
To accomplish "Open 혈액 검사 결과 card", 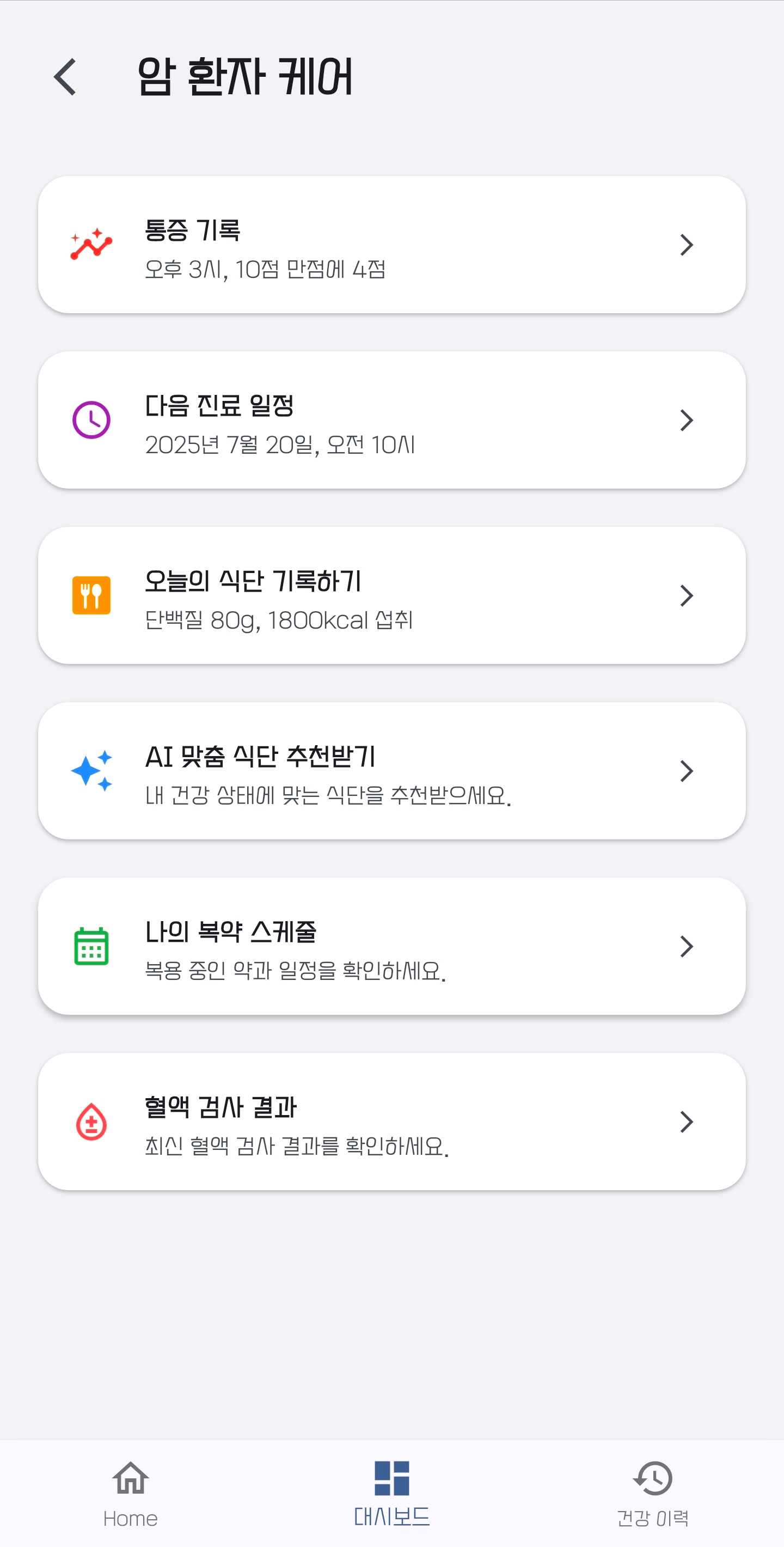I will (391, 1122).
